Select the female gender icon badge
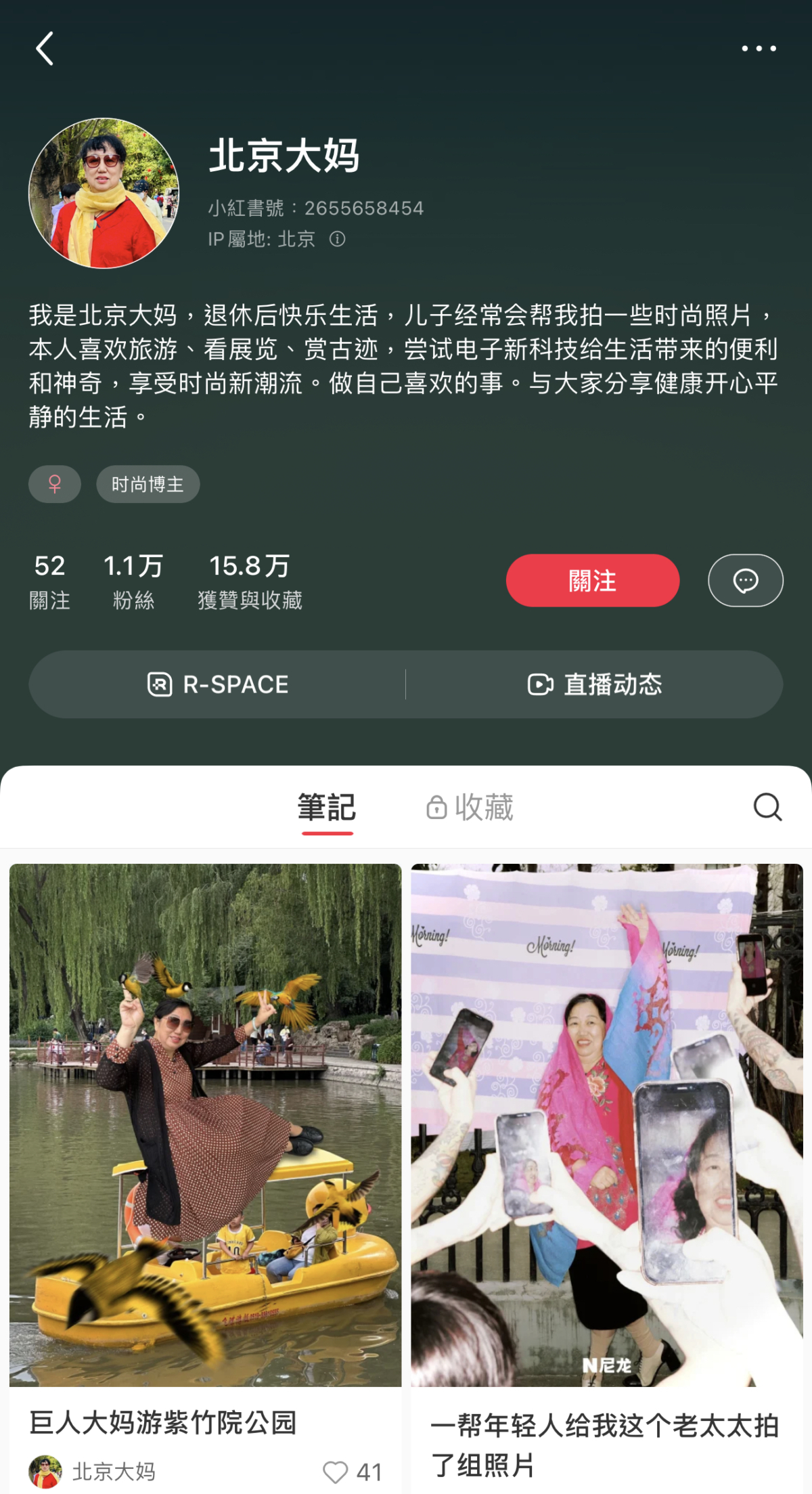 (x=55, y=483)
